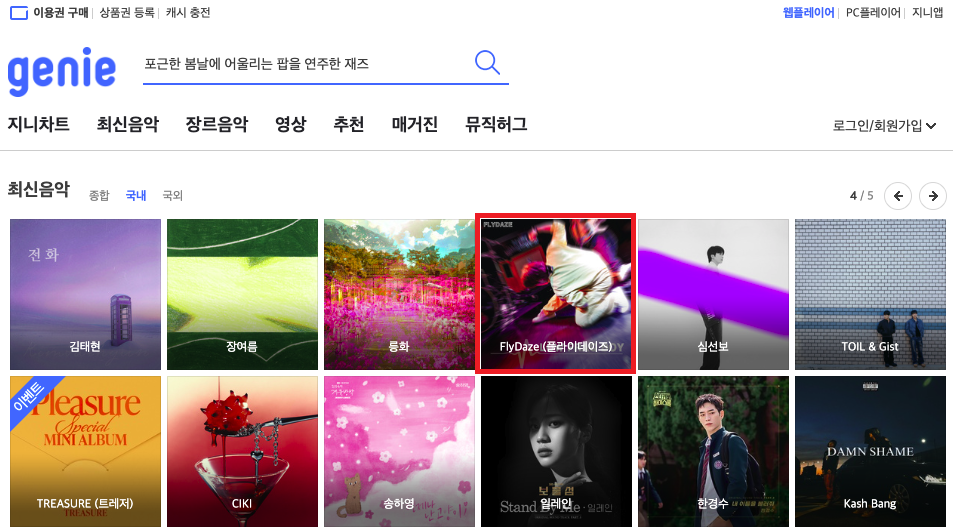Select the 종합 filter

point(99,196)
